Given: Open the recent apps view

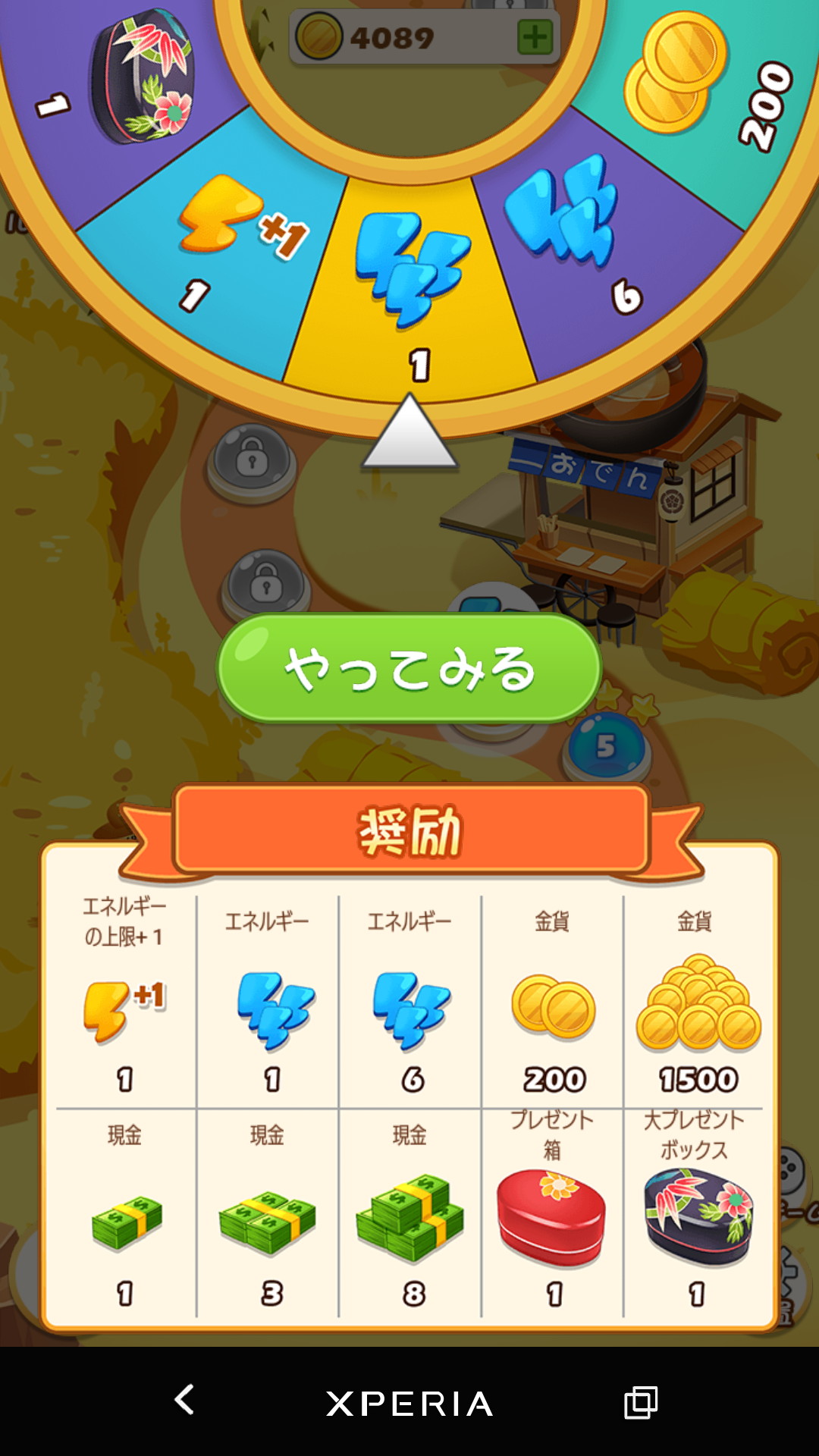Looking at the screenshot, I should pyautogui.click(x=640, y=1402).
